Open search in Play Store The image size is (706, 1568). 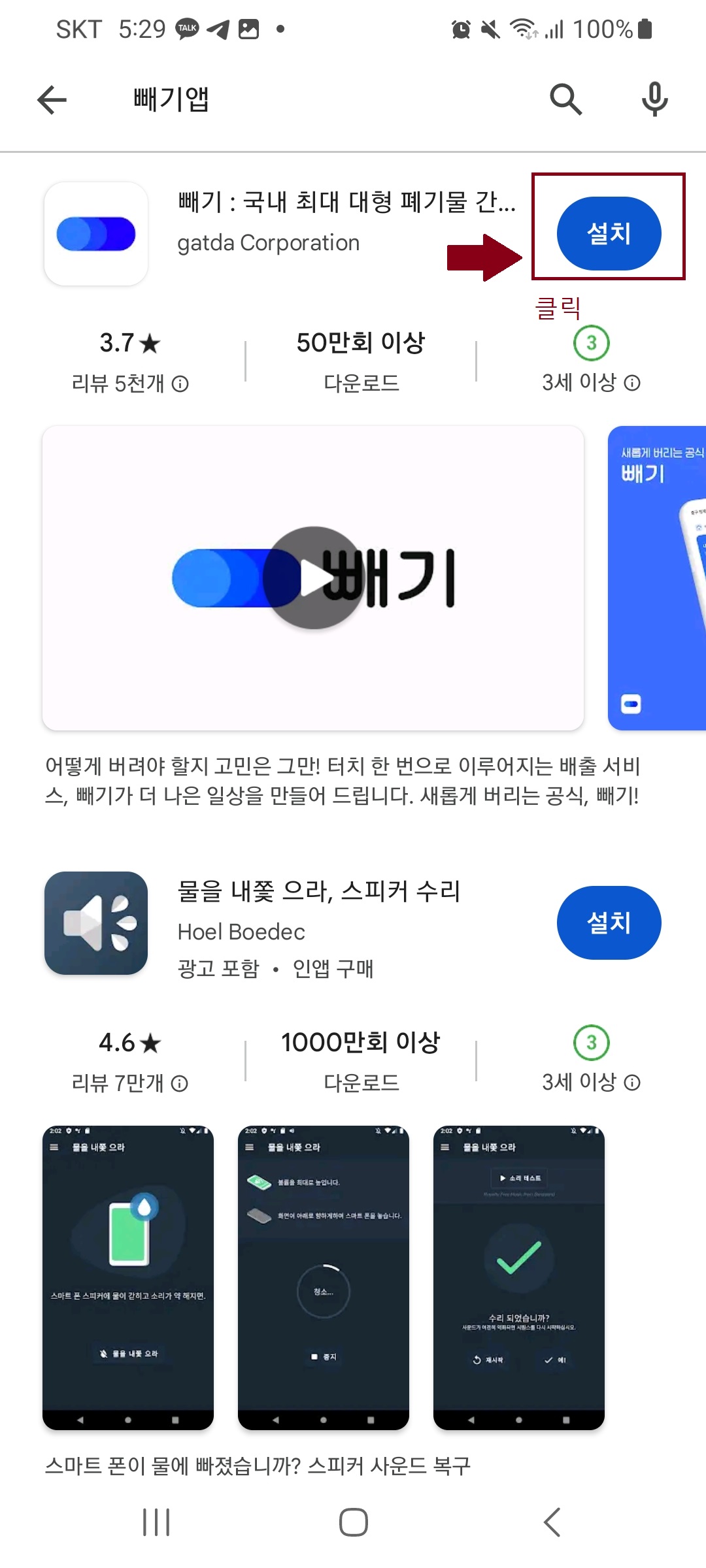(565, 100)
